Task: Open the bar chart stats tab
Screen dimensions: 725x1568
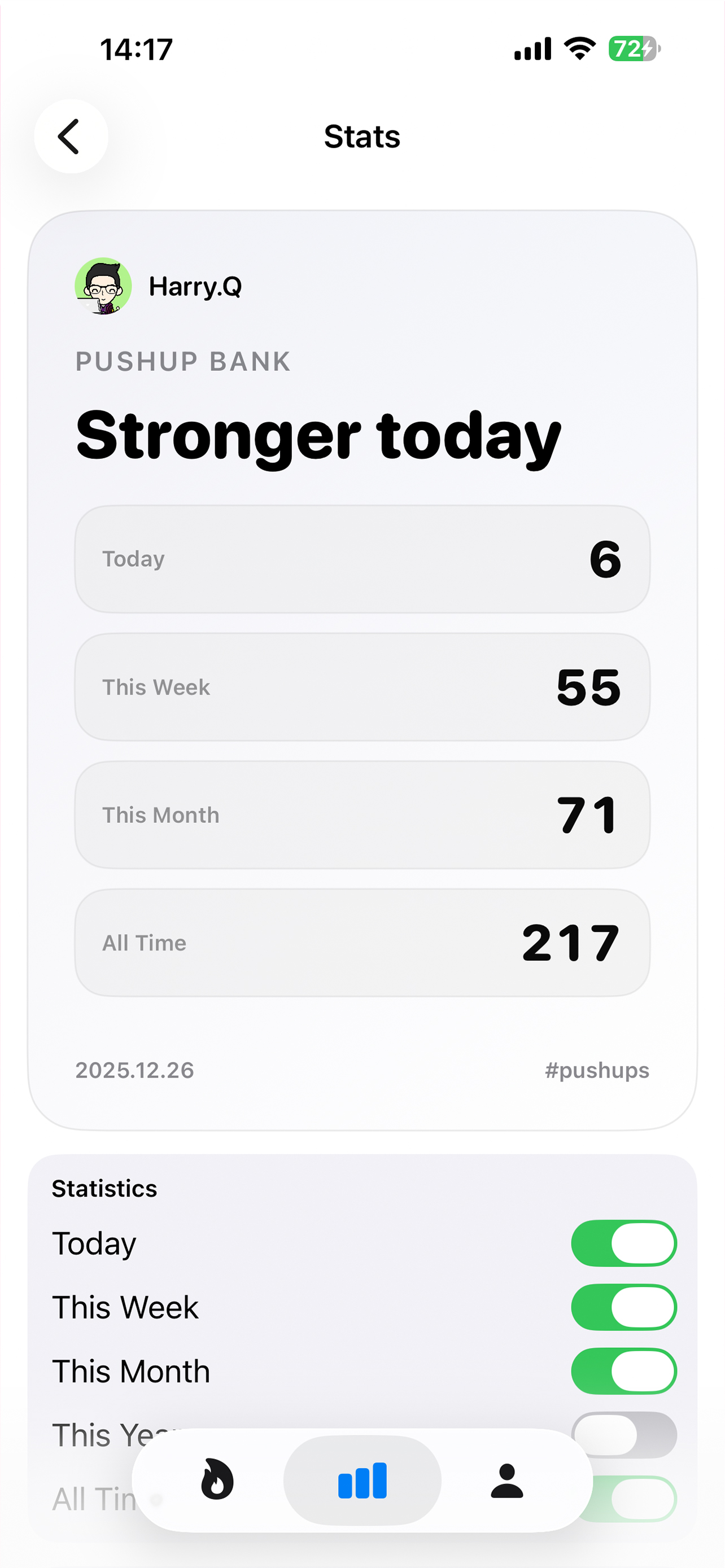Action: (362, 1481)
